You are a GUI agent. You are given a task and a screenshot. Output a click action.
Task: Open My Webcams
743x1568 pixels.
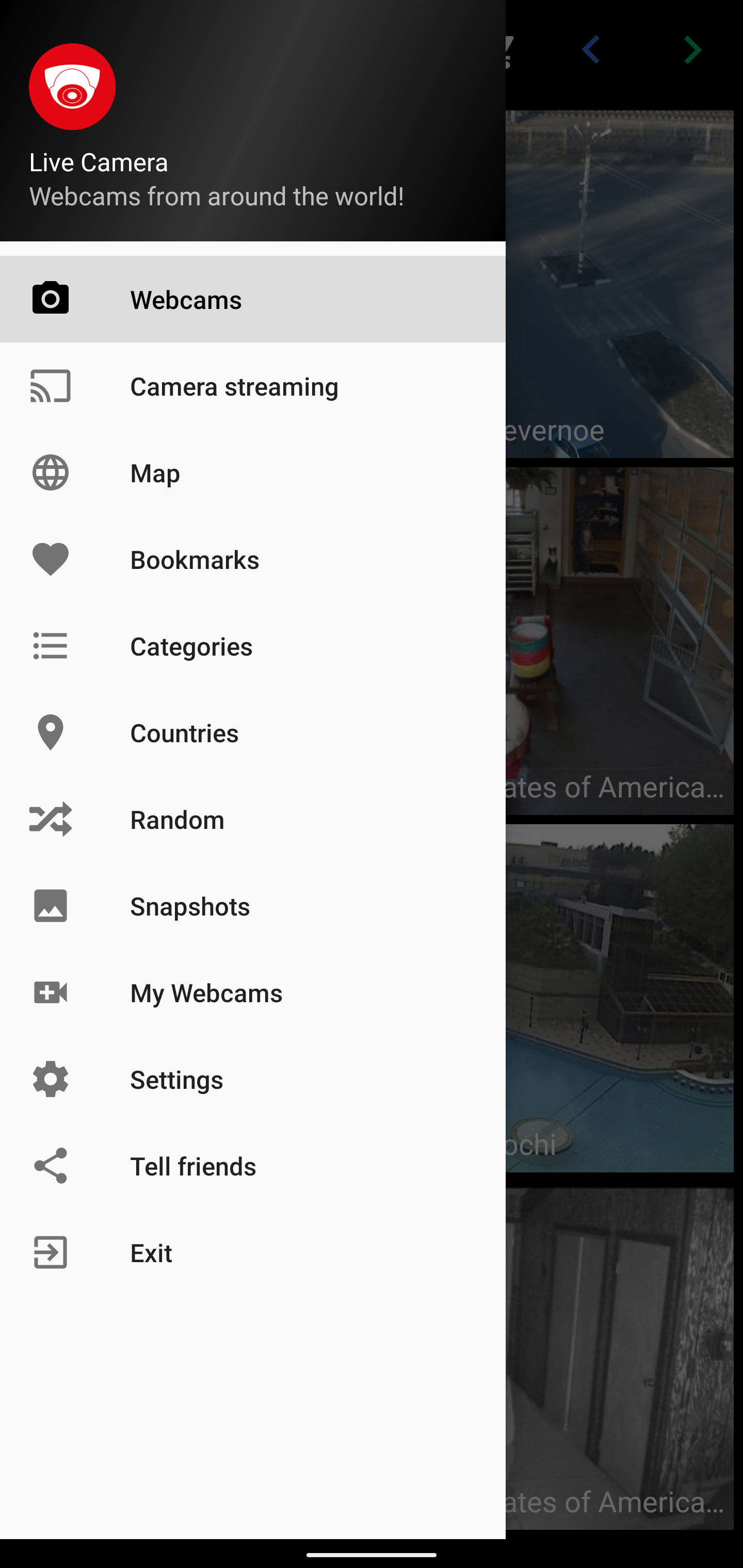pos(252,993)
